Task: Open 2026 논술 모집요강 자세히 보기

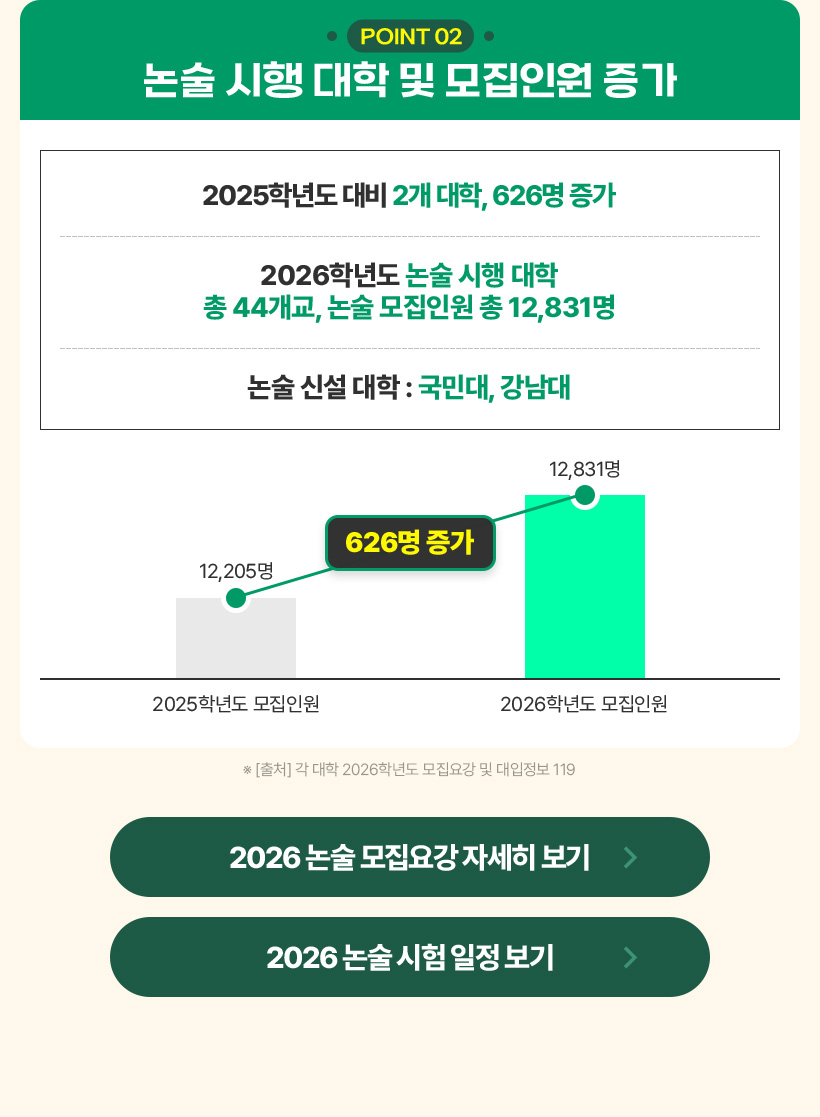Action: tap(410, 857)
